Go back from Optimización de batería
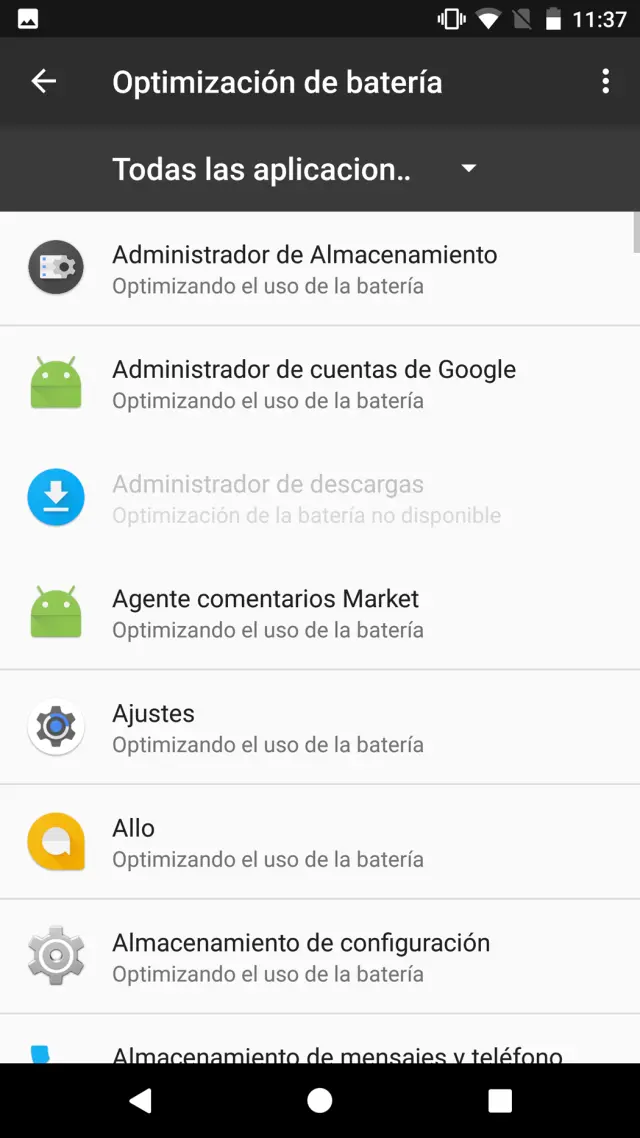This screenshot has width=640, height=1138. tap(44, 82)
